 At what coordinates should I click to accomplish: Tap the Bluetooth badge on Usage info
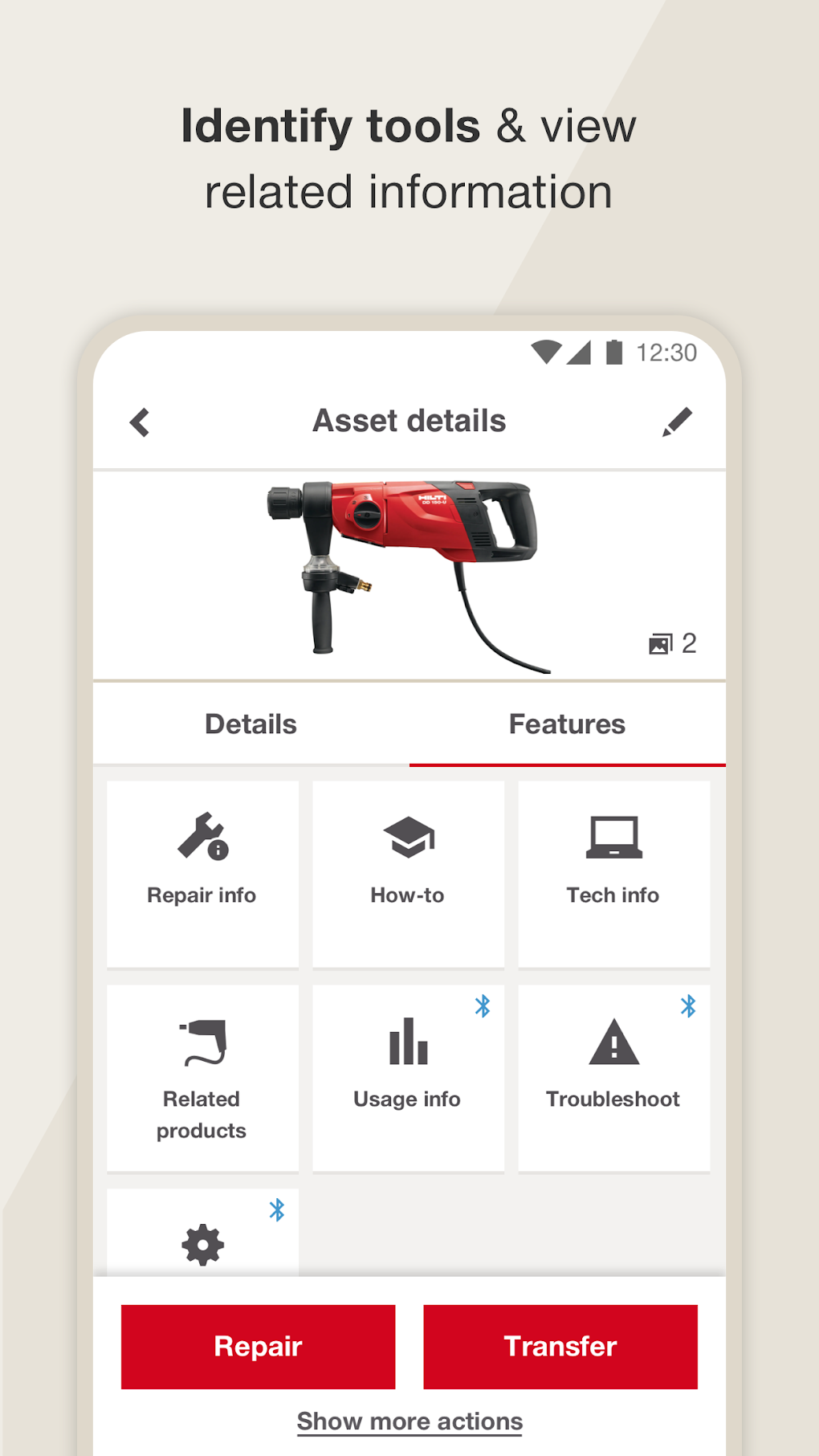(x=483, y=1006)
